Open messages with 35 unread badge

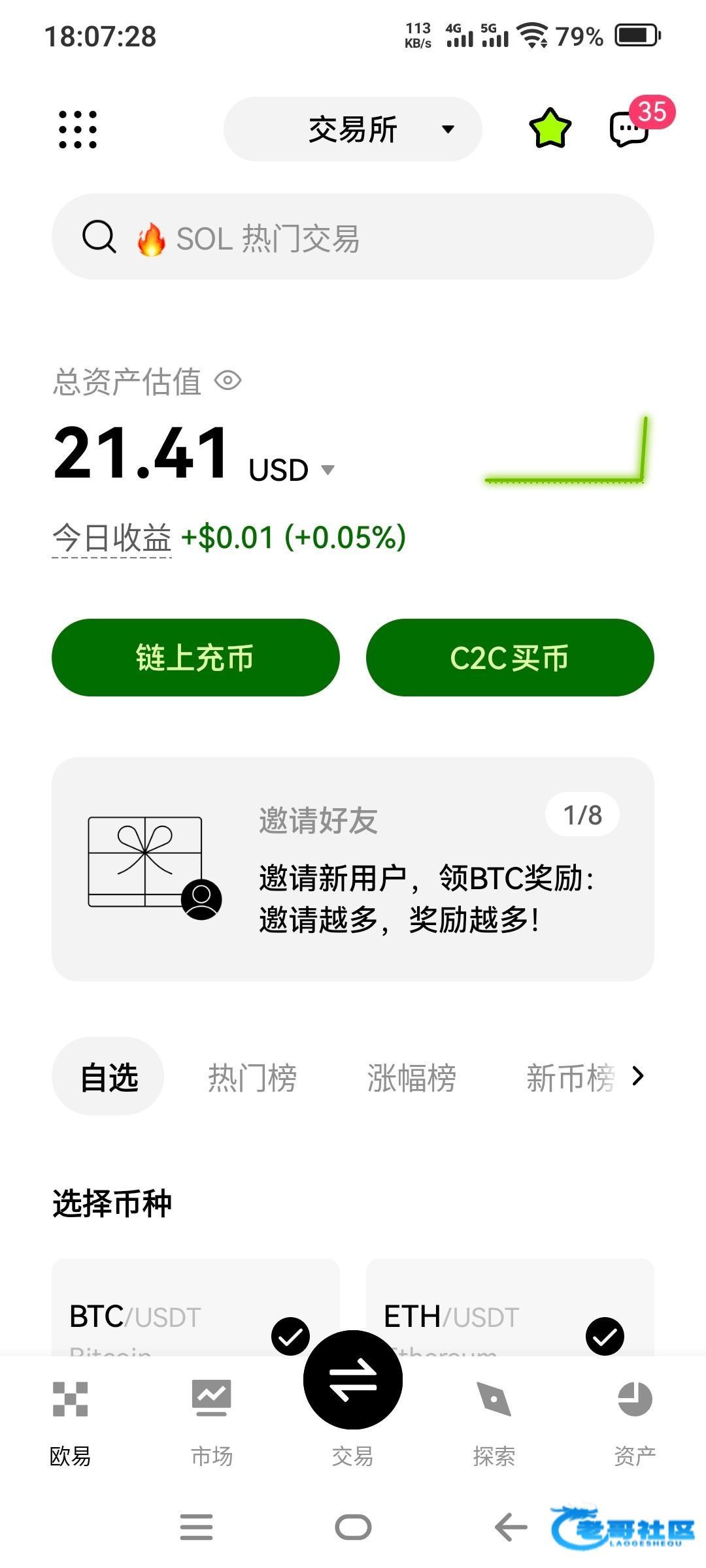(x=630, y=129)
